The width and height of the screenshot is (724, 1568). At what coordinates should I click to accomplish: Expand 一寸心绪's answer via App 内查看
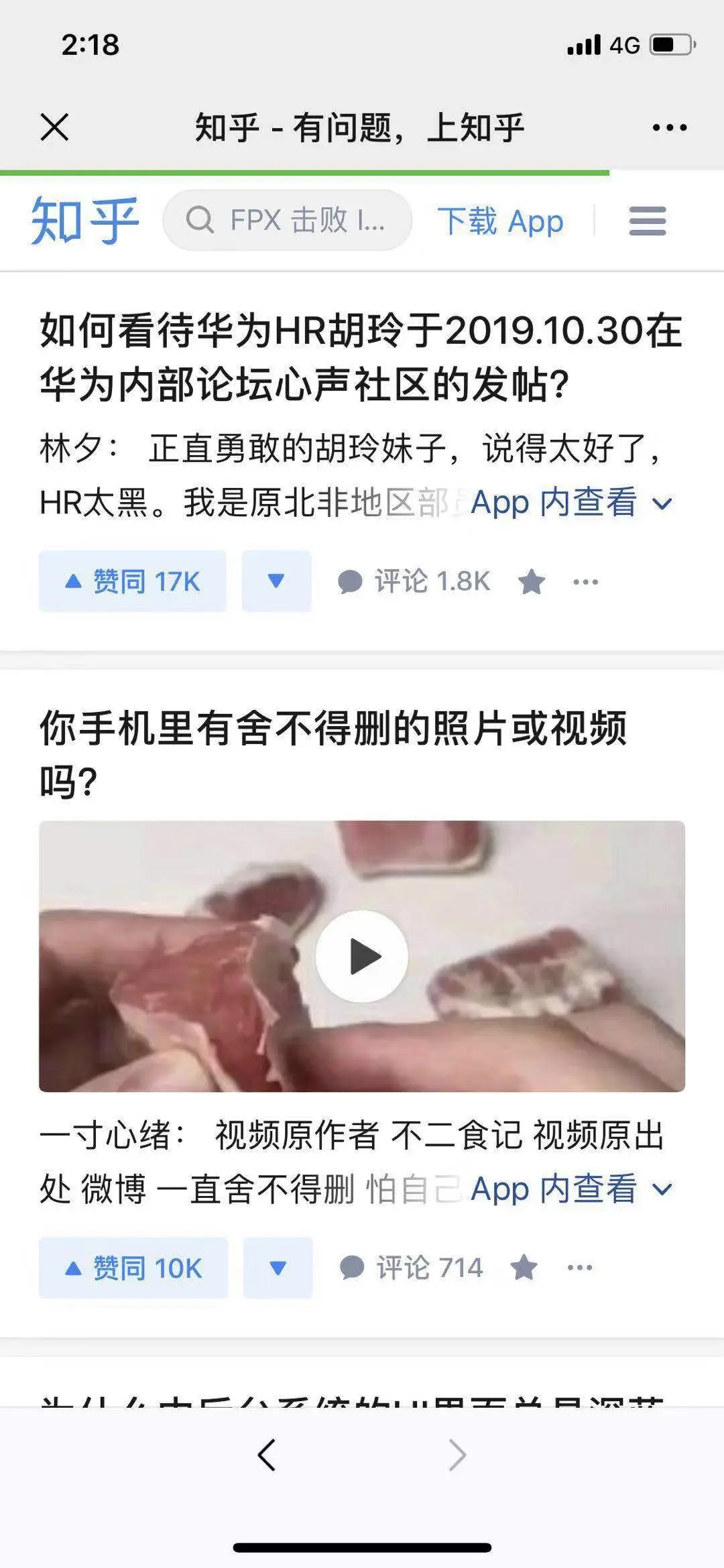[570, 1189]
